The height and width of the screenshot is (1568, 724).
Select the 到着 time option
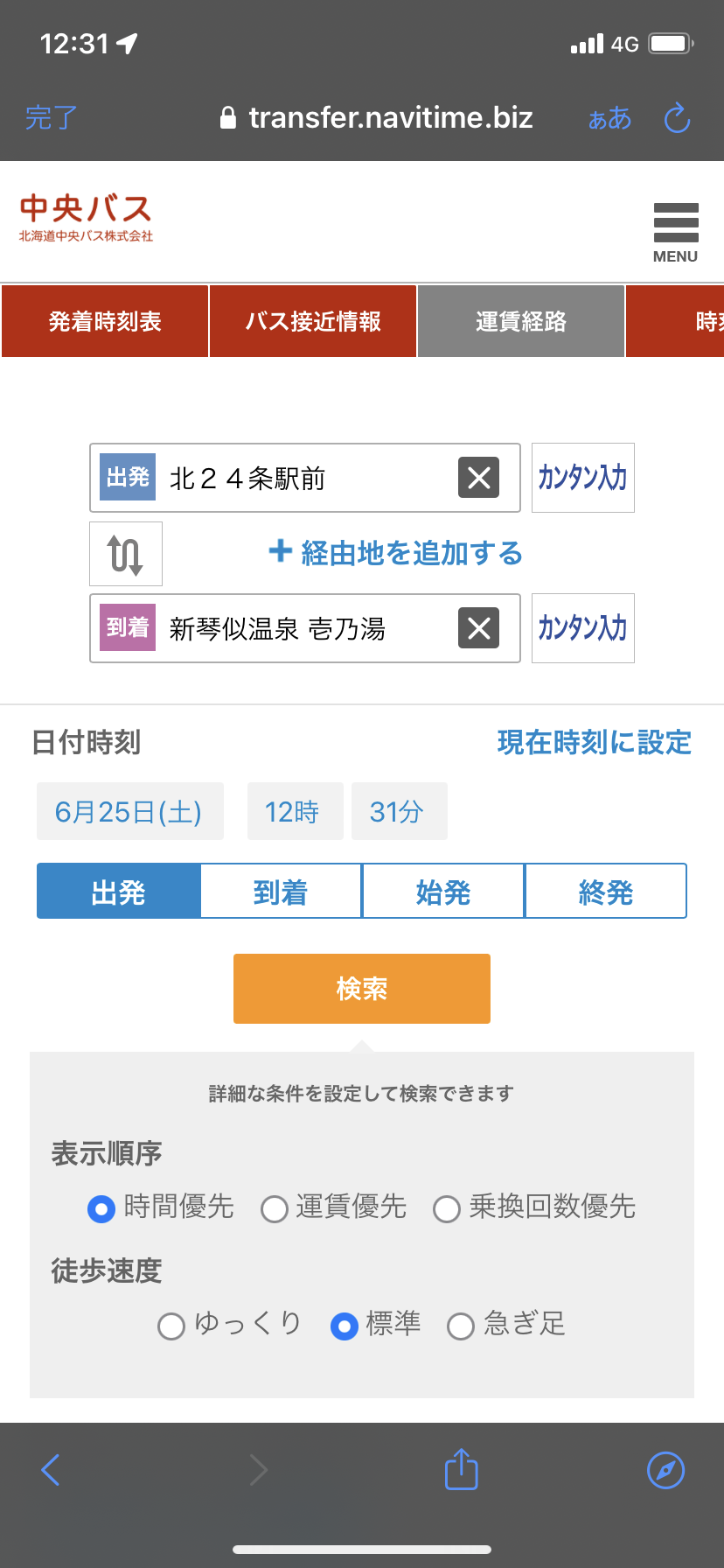[281, 892]
